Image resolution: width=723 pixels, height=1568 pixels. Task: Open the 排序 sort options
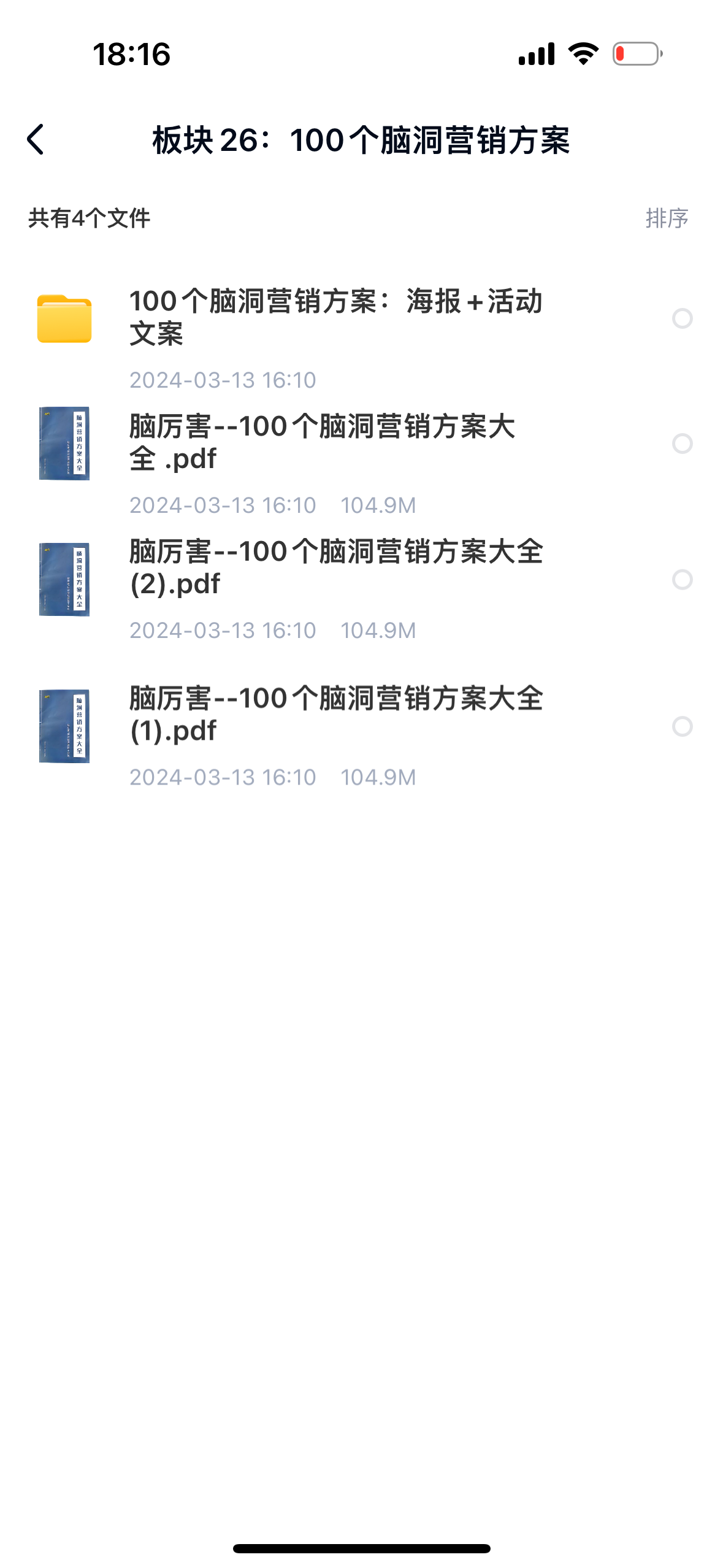pos(667,218)
